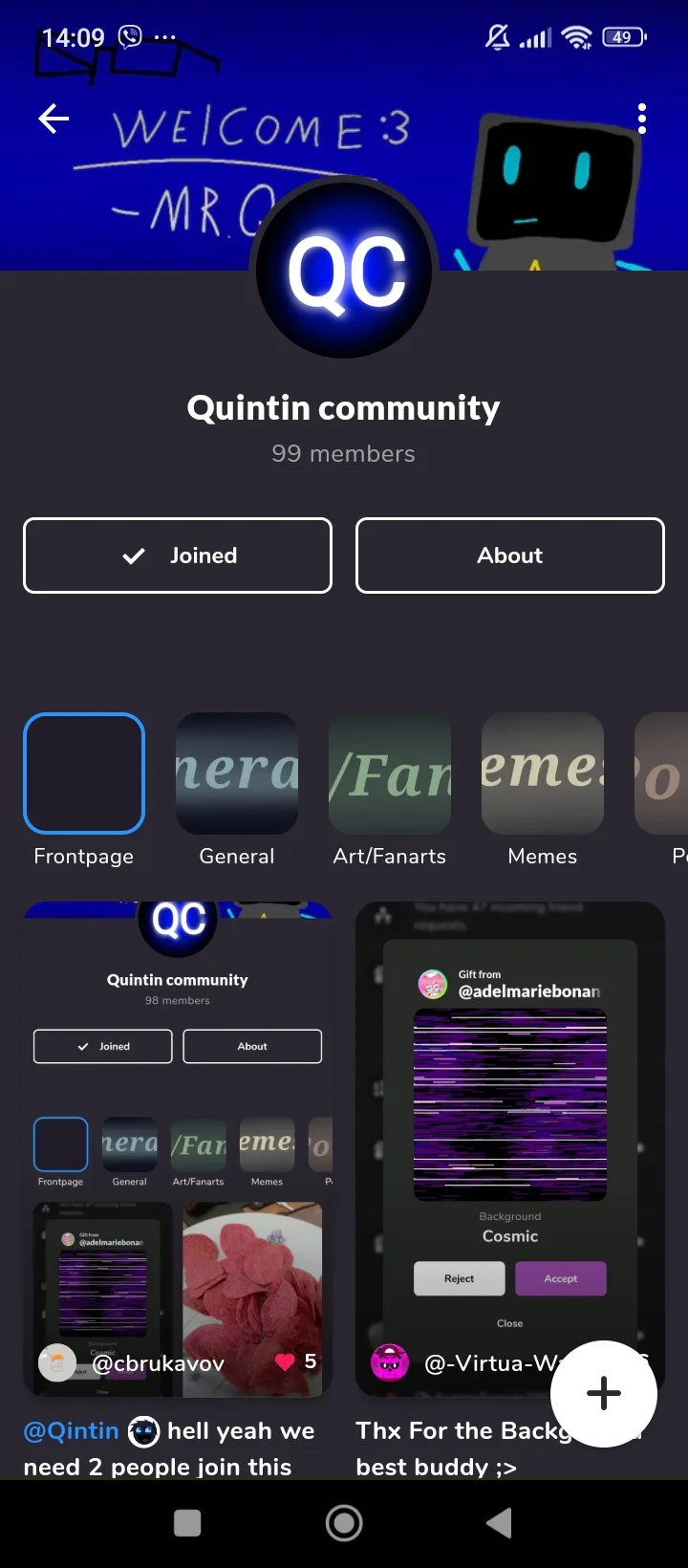
Task: Create a new post with plus button
Action: pos(604,1393)
